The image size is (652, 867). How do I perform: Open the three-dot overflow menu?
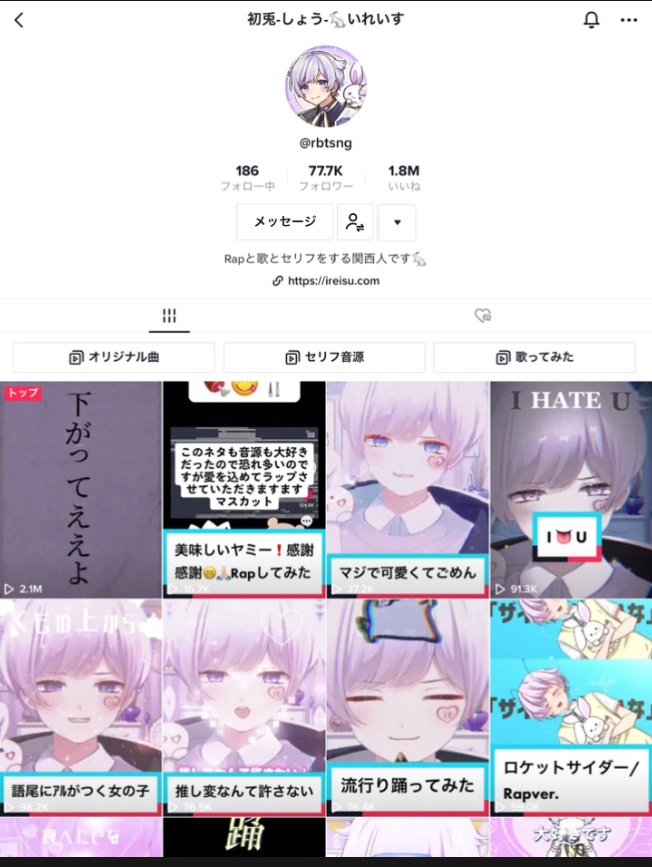(x=628, y=20)
